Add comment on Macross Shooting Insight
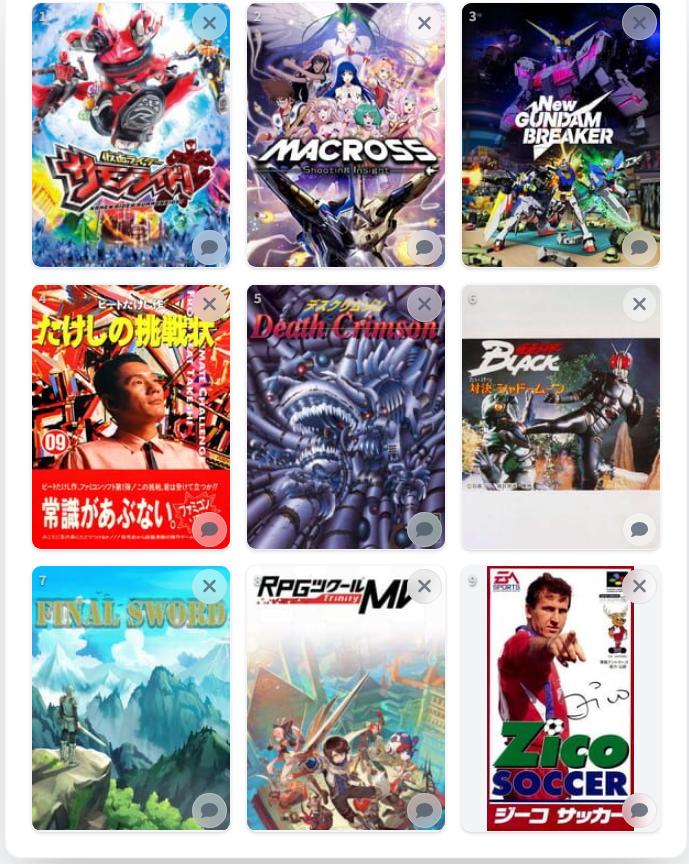The image size is (689, 864). coord(424,247)
